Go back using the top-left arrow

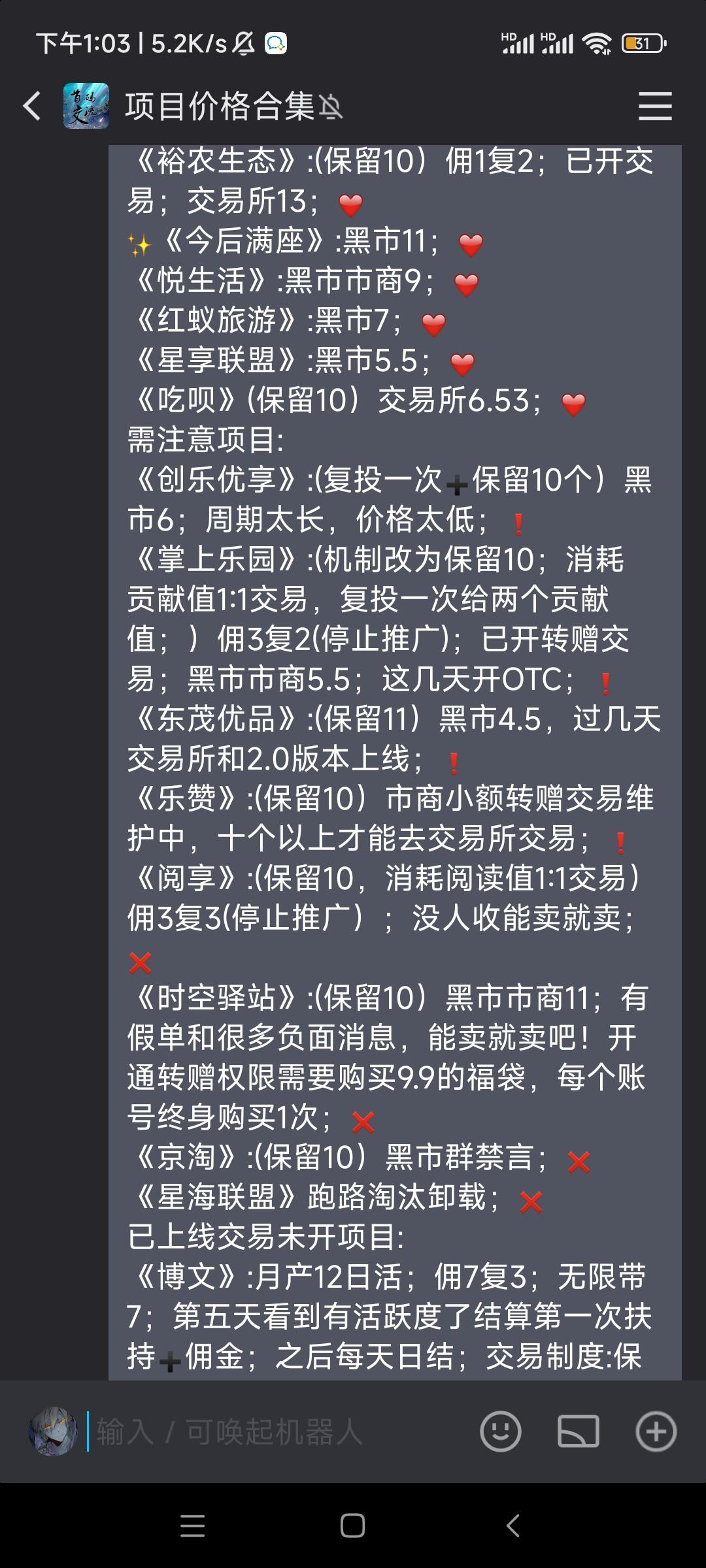32,106
